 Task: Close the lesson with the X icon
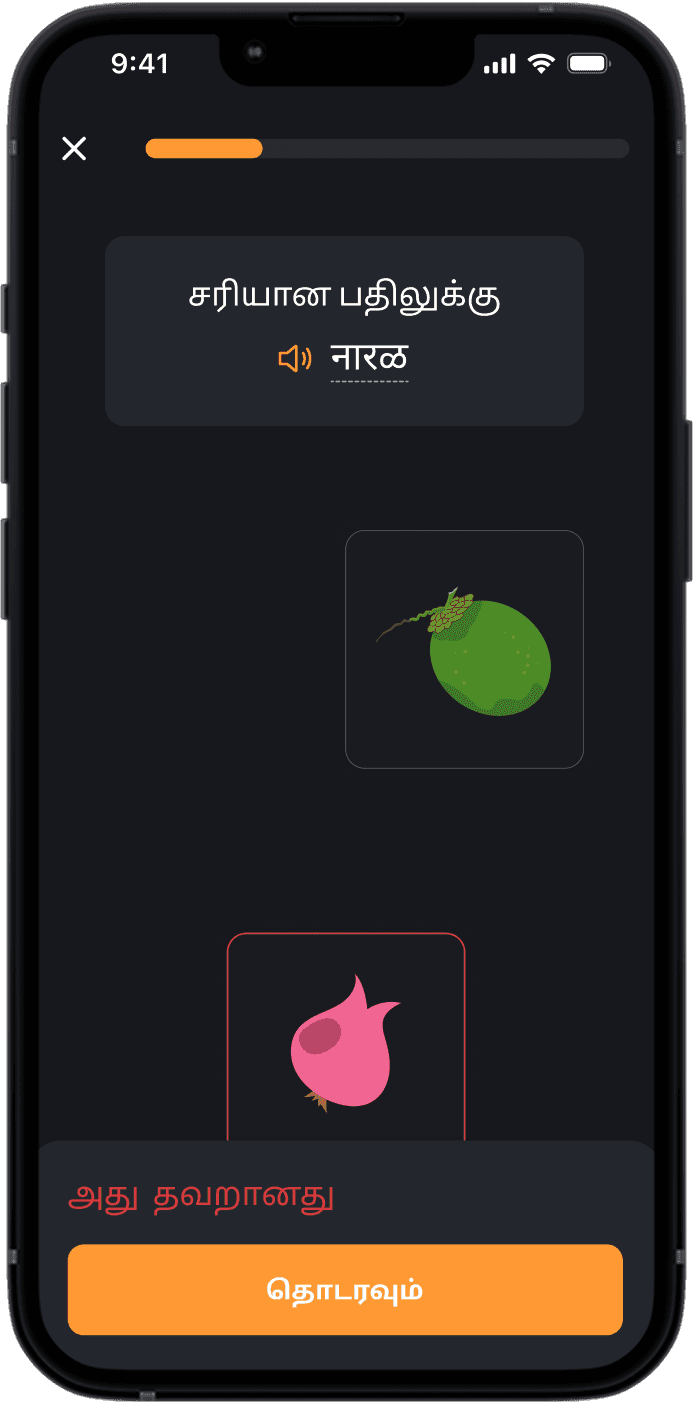(74, 149)
